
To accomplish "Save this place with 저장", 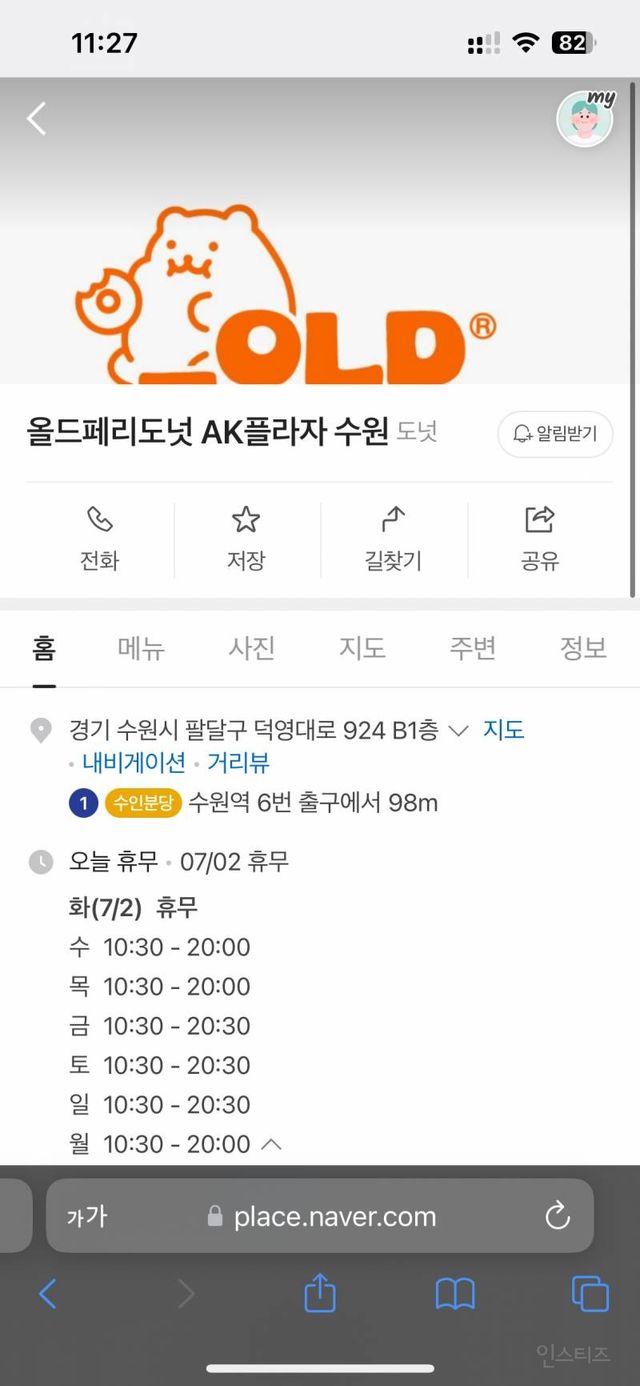I will click(x=246, y=538).
